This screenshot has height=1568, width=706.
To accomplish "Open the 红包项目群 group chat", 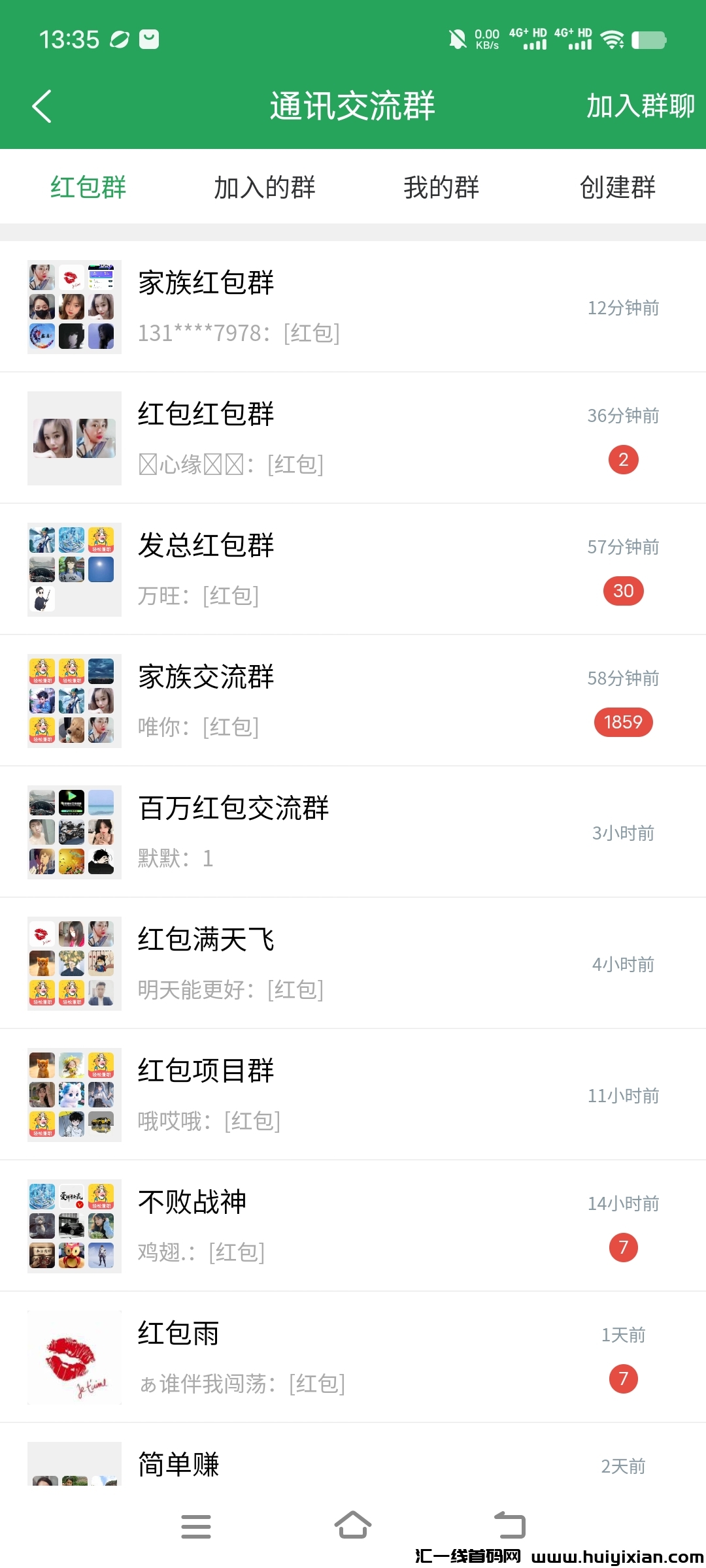I will coord(353,1095).
